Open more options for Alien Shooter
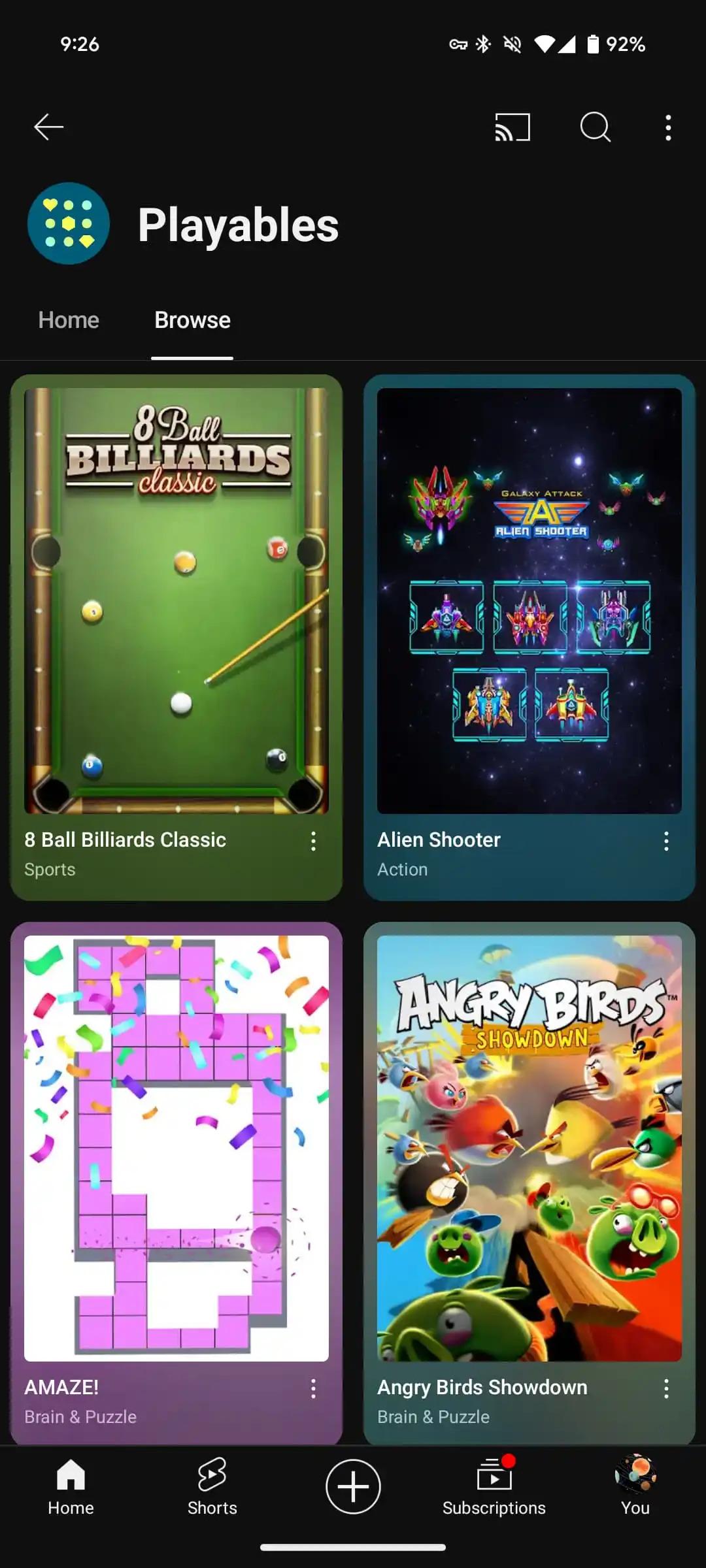706x1568 pixels. click(666, 841)
